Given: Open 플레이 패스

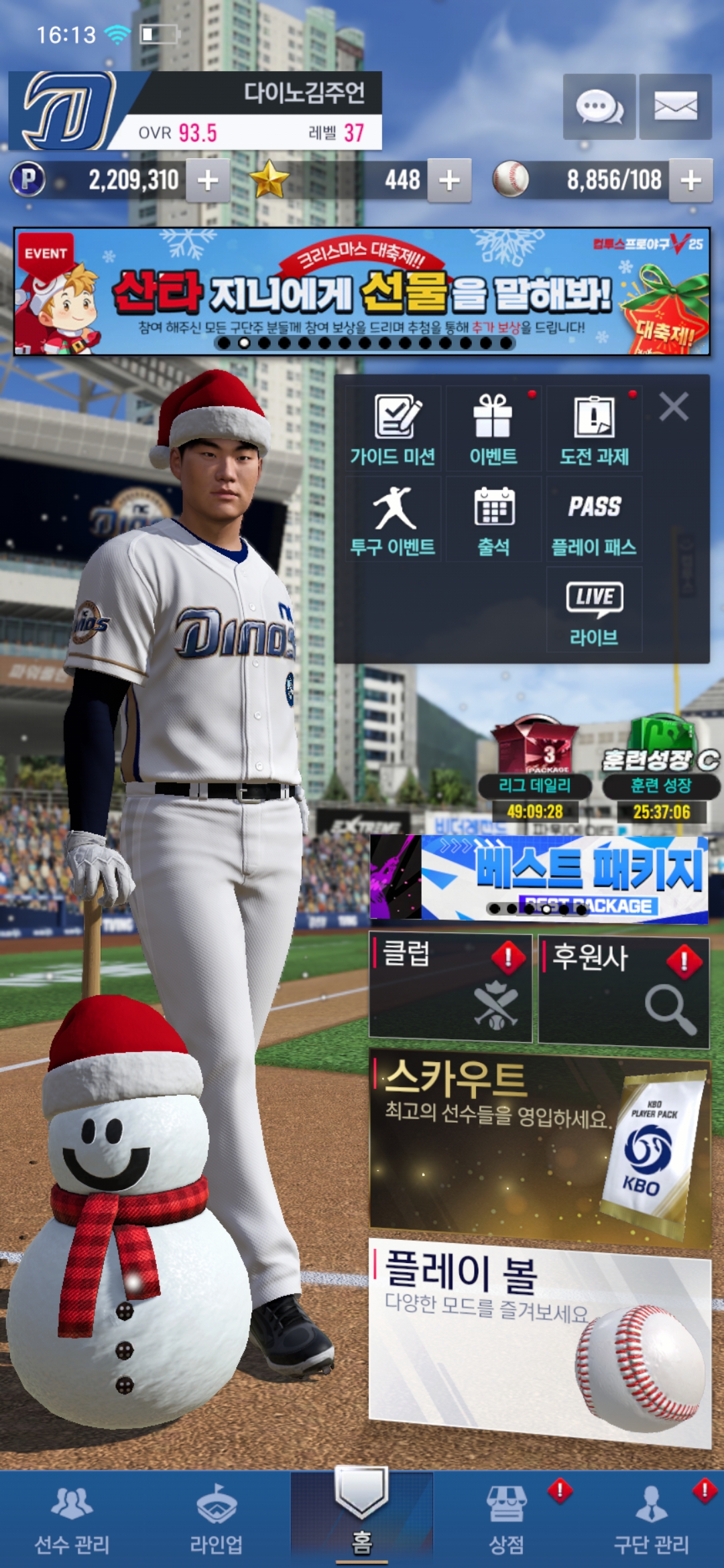Looking at the screenshot, I should coord(594,521).
